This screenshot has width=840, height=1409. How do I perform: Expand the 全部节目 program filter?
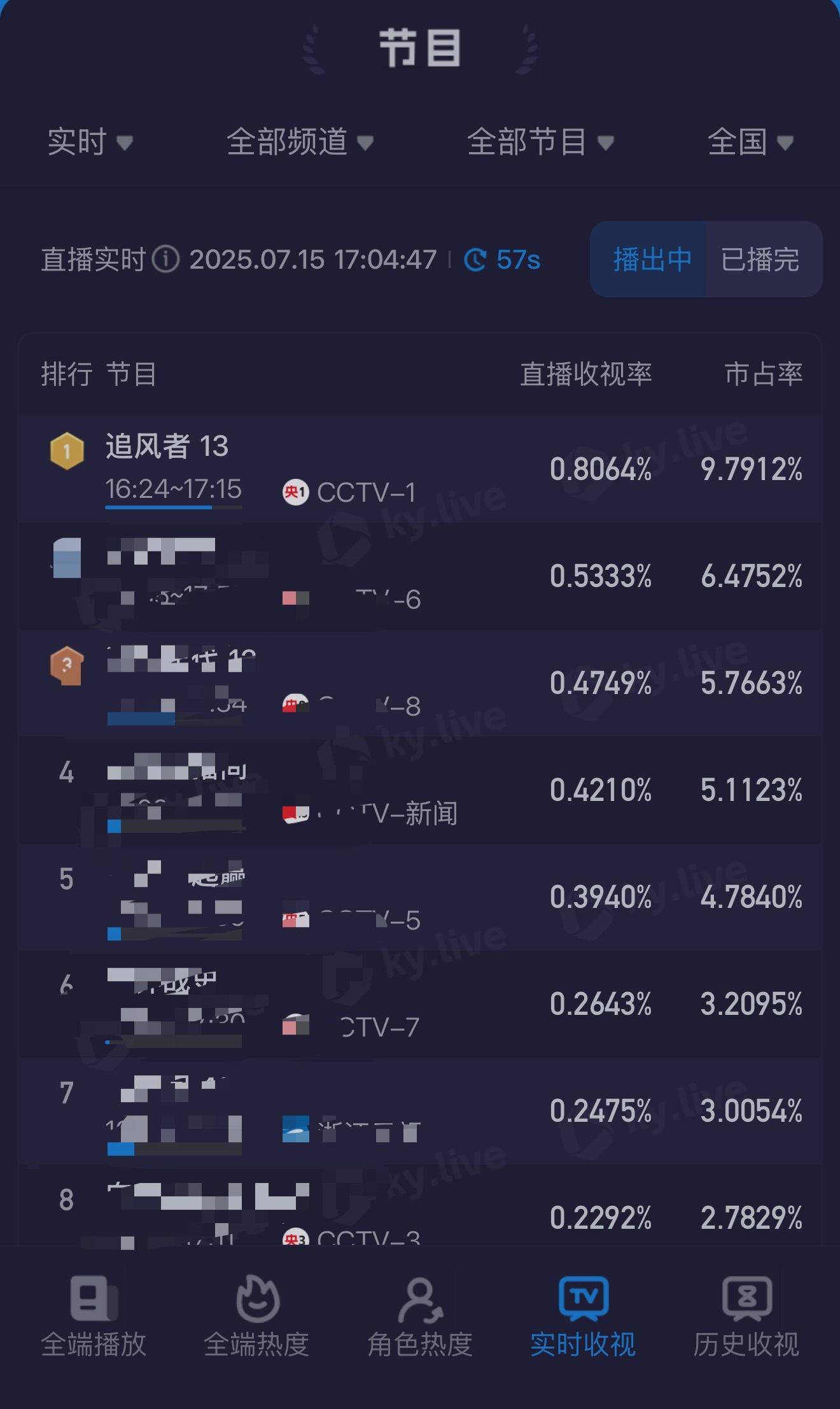tap(540, 141)
